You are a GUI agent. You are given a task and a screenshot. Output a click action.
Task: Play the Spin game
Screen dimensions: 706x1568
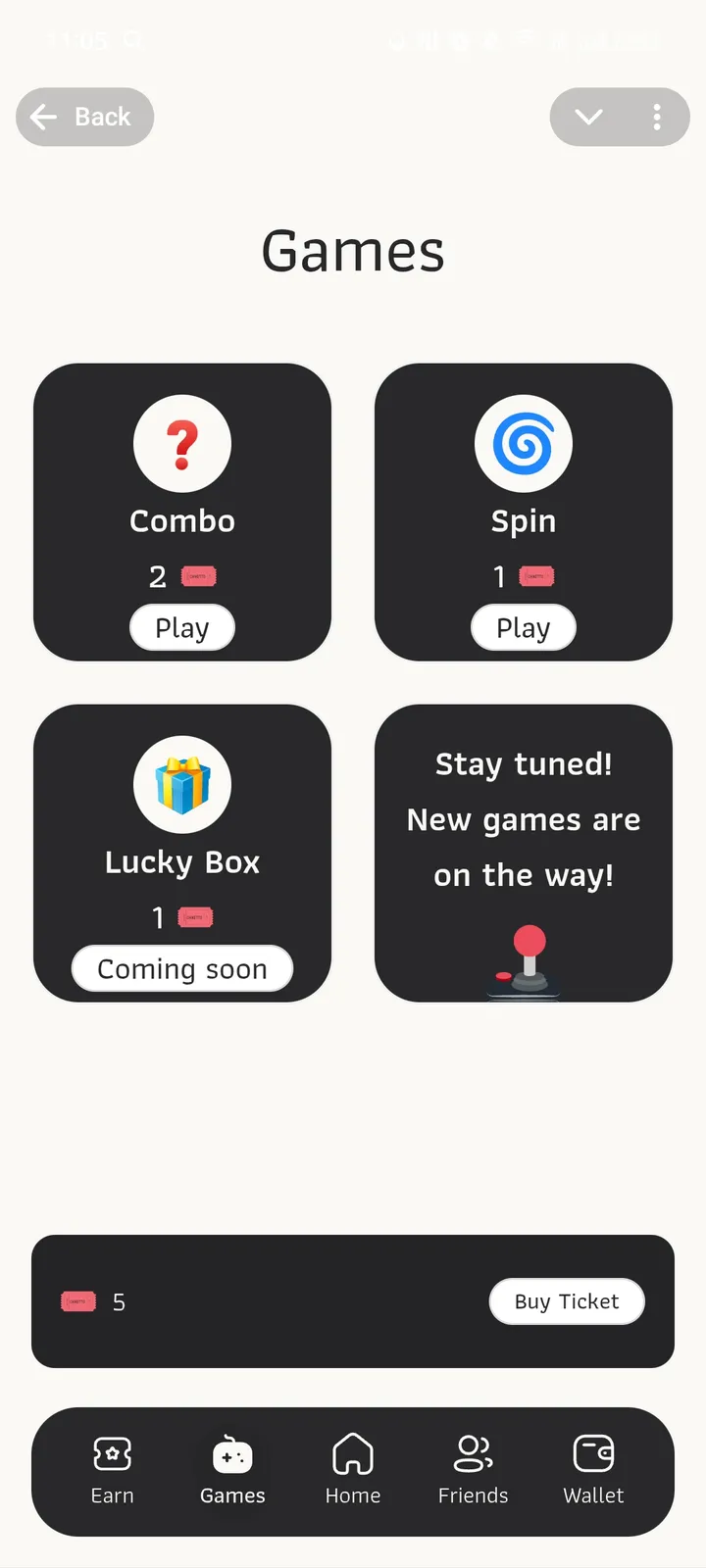click(524, 627)
